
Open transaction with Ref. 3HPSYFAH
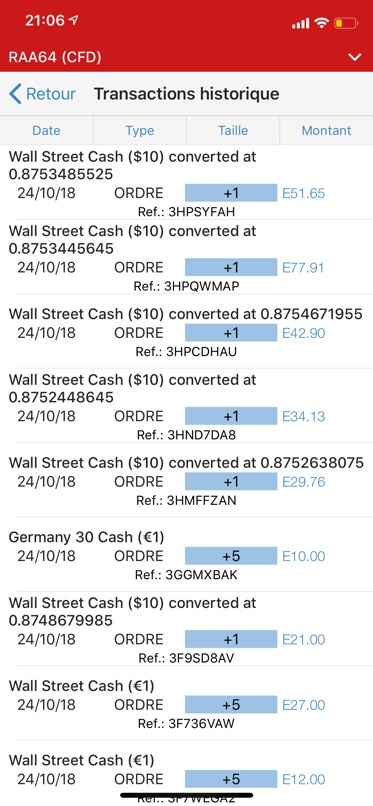coord(186,183)
